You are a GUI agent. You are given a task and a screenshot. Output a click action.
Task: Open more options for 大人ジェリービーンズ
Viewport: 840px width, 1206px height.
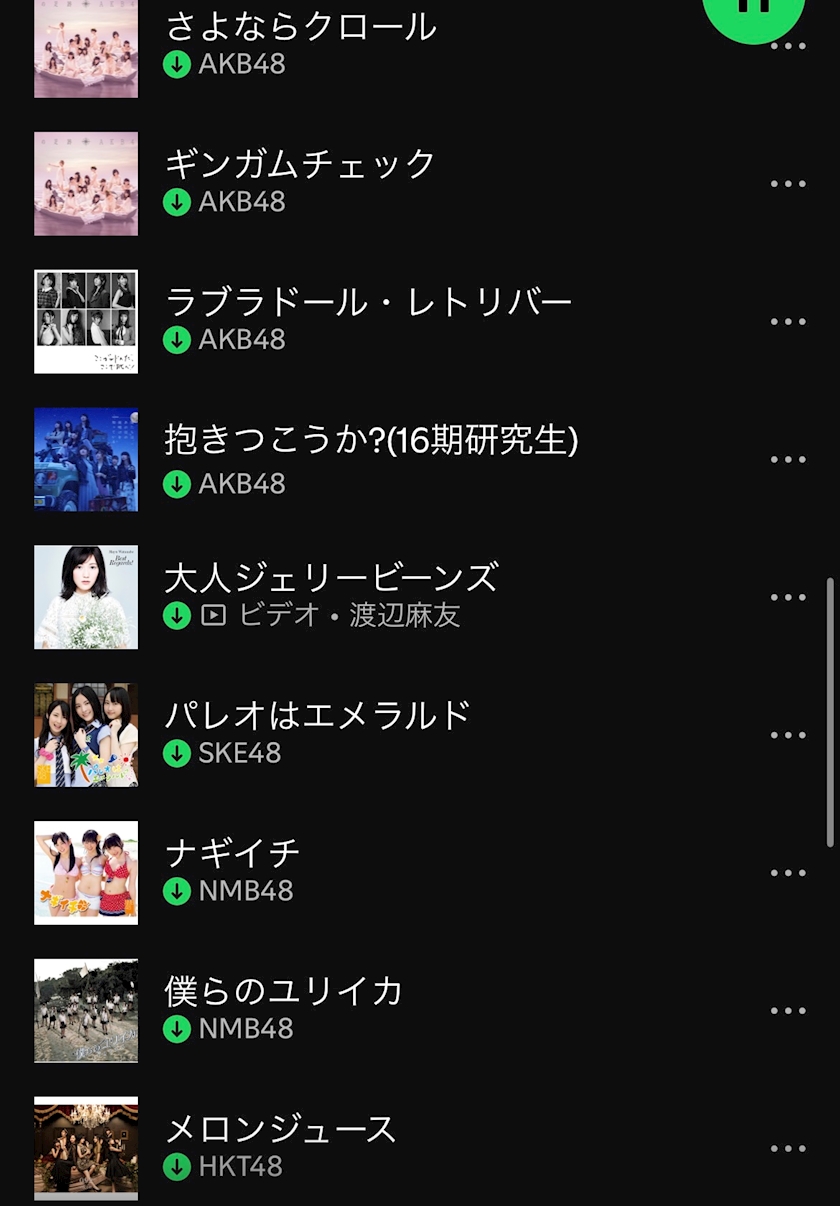coord(788,598)
